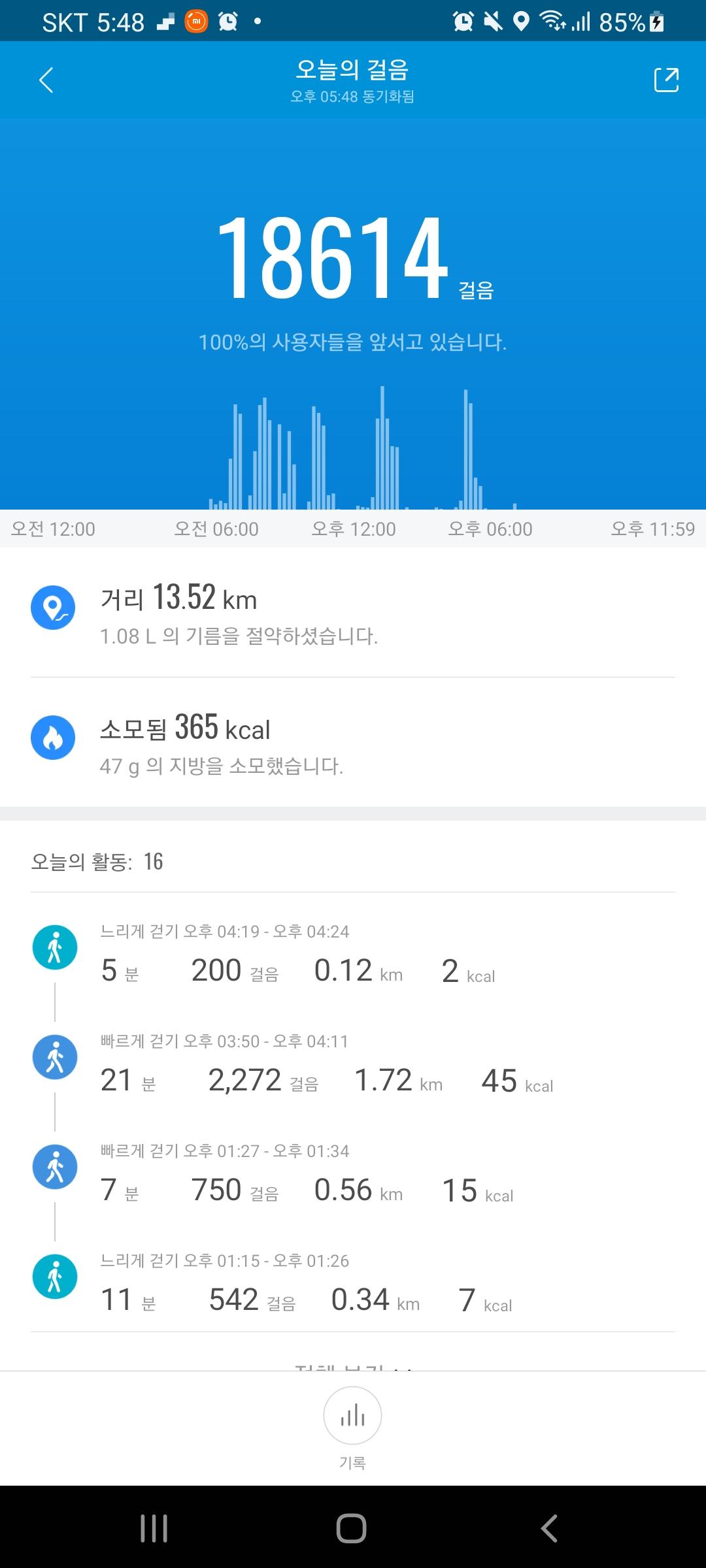The height and width of the screenshot is (1568, 706).
Task: Open the brisk walk at 오후 03:50
Action: click(353, 1064)
